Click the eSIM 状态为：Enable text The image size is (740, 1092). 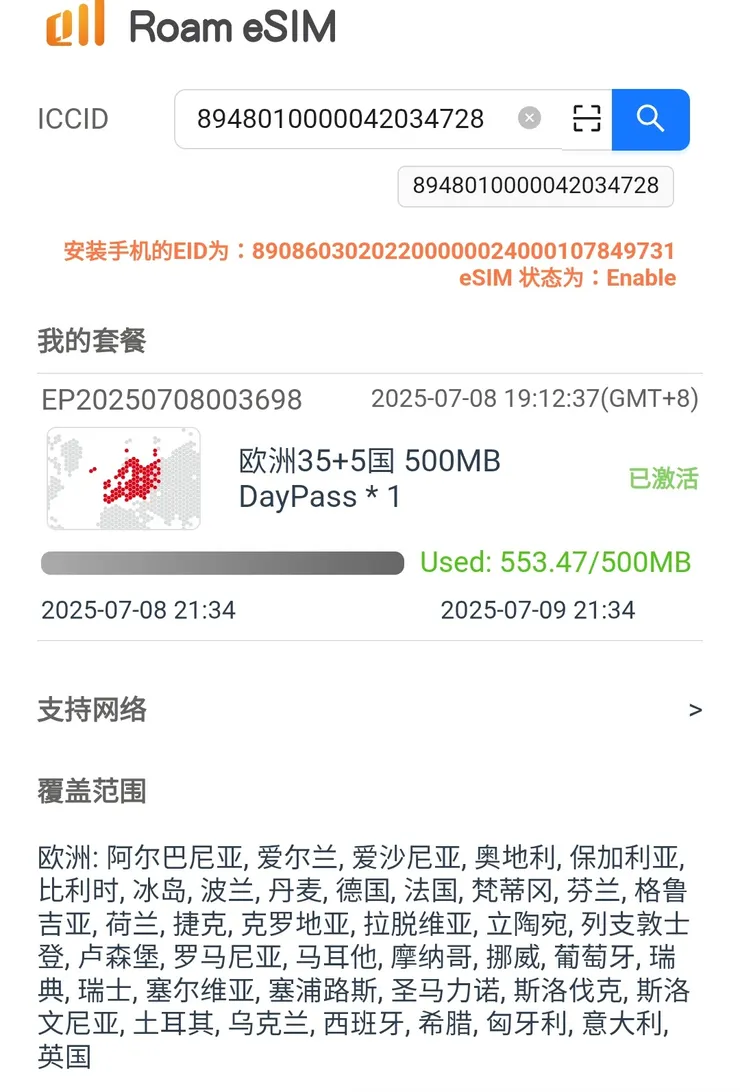565,278
